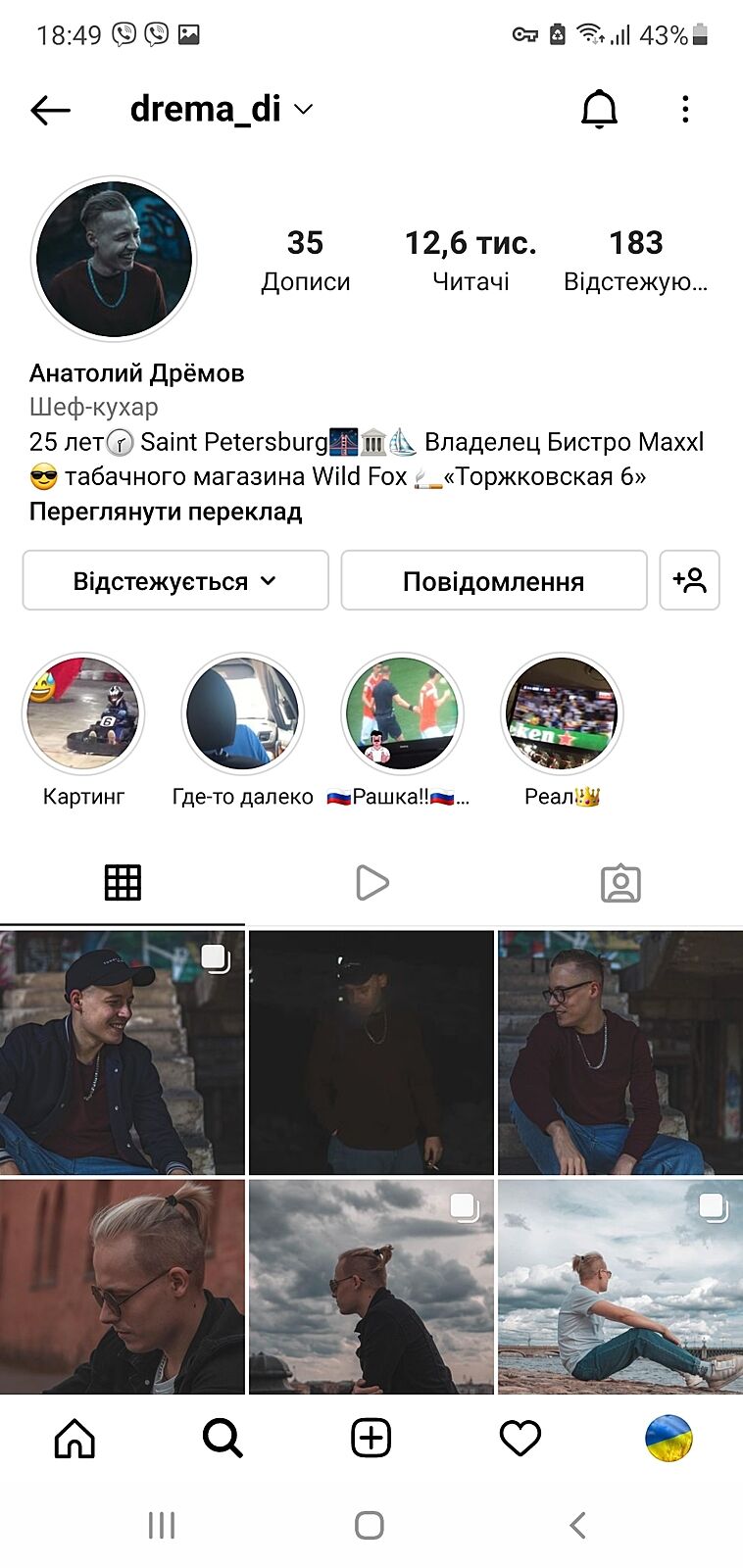The height and width of the screenshot is (1568, 743).
Task: Open the notifications bell for this profile
Action: coord(599,109)
